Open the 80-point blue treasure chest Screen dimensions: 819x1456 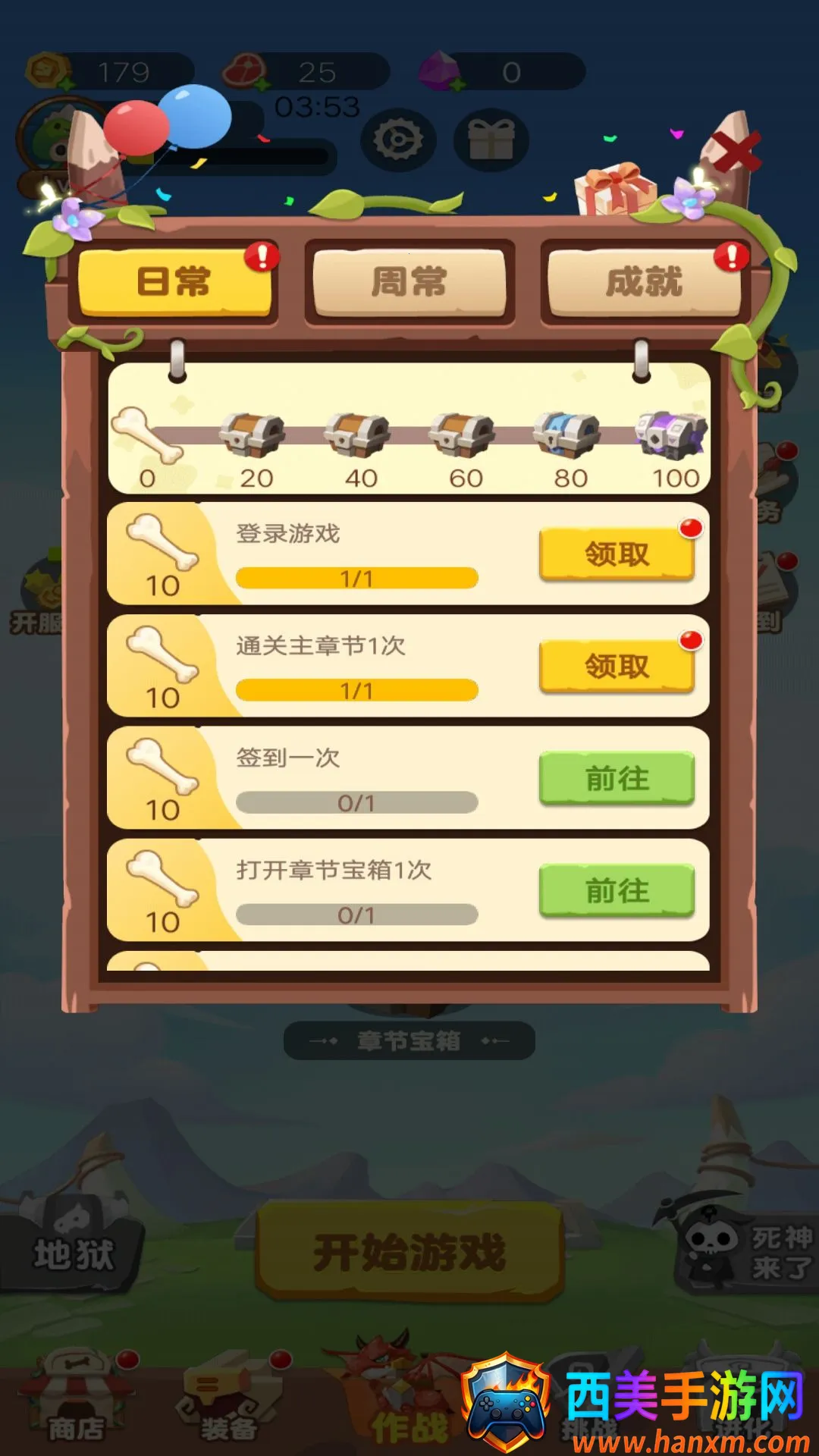tap(567, 435)
